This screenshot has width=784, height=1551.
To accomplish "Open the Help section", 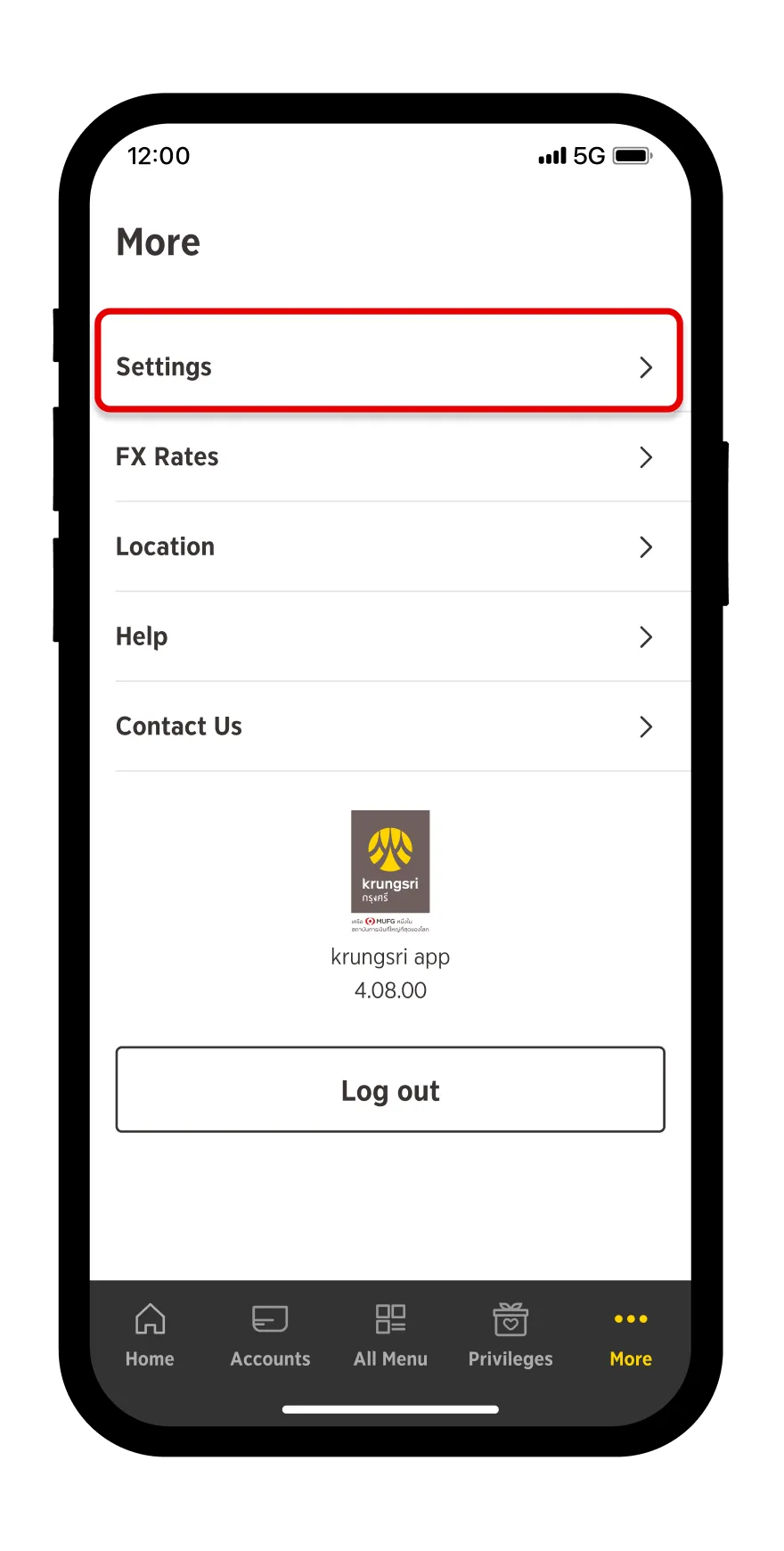I will [x=388, y=637].
